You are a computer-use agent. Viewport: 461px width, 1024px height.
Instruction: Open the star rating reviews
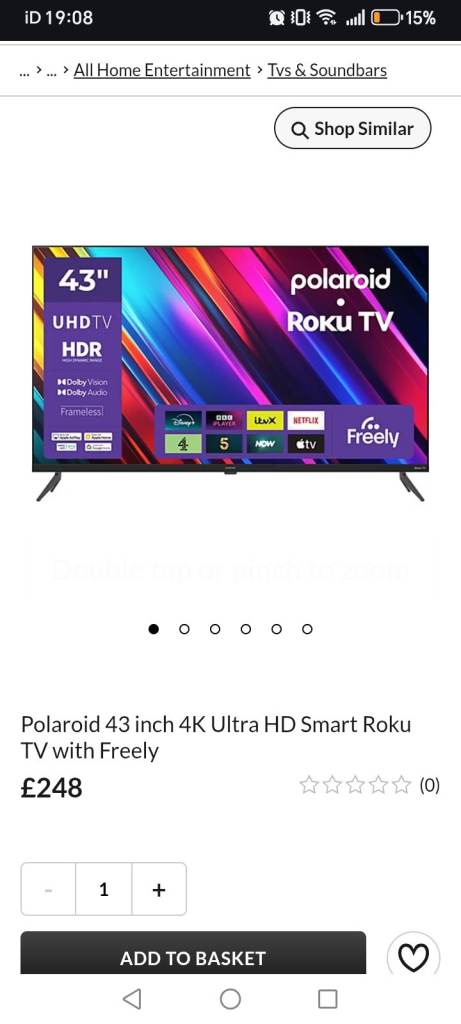click(x=370, y=785)
